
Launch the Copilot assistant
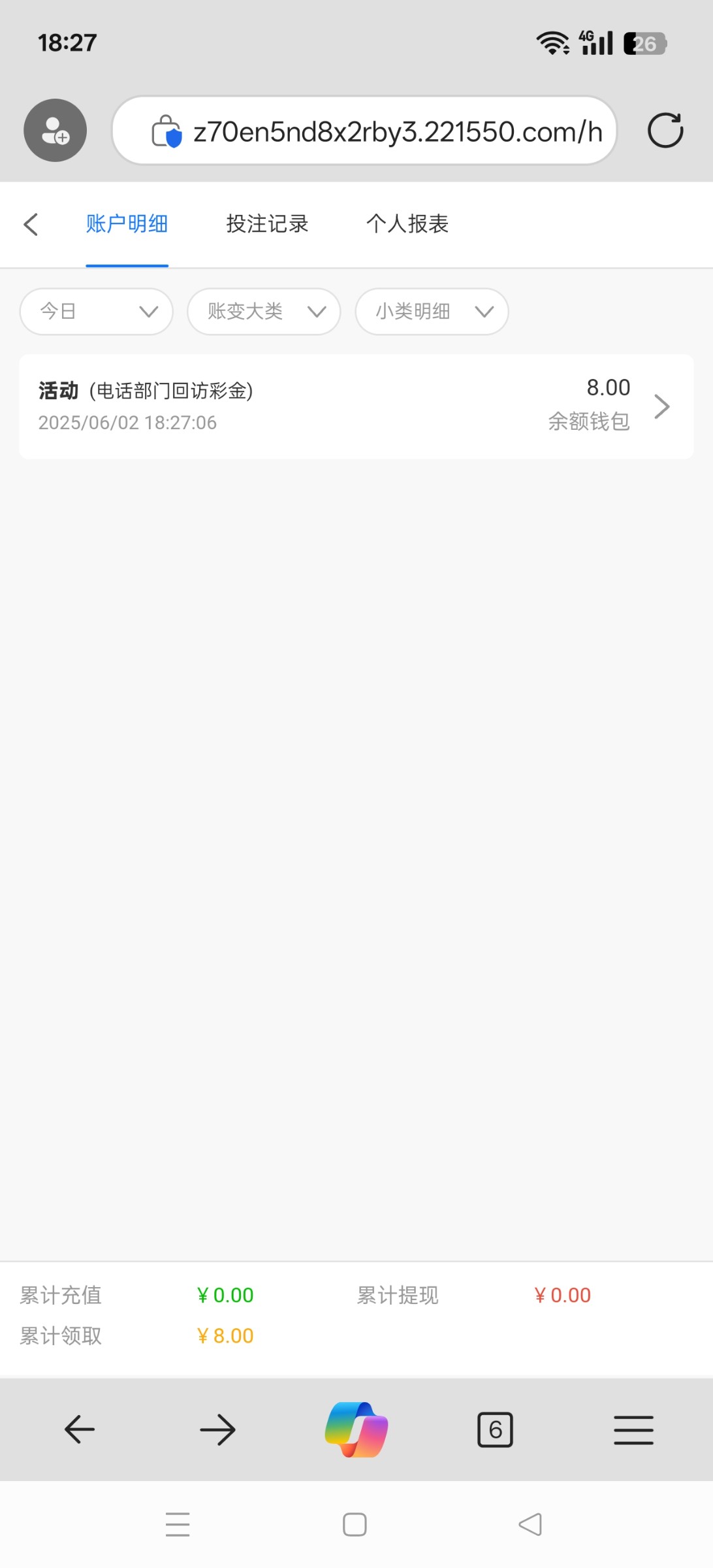pyautogui.click(x=356, y=1429)
